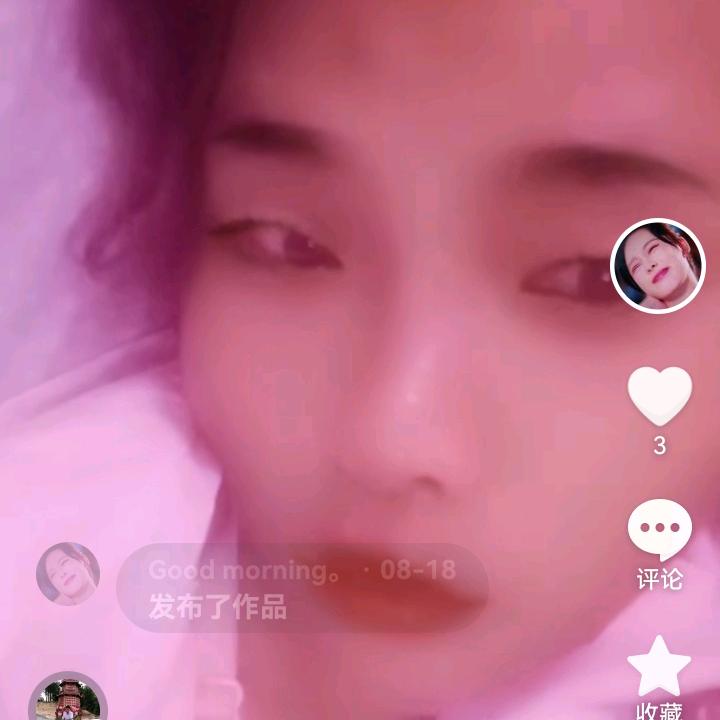The image size is (720, 720).
Task: Tap the avatar beside Good morning post
Action: click(x=68, y=574)
